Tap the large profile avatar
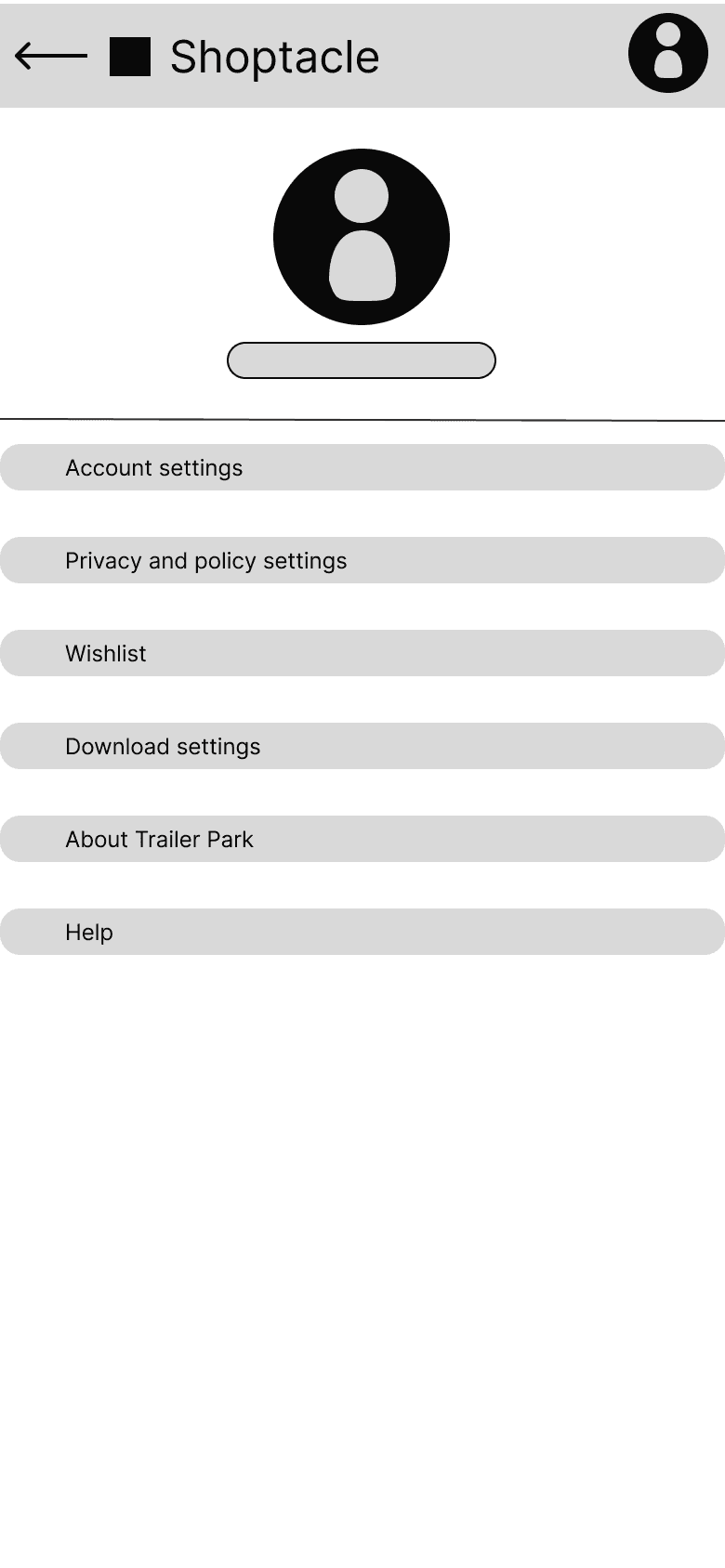 coord(362,237)
